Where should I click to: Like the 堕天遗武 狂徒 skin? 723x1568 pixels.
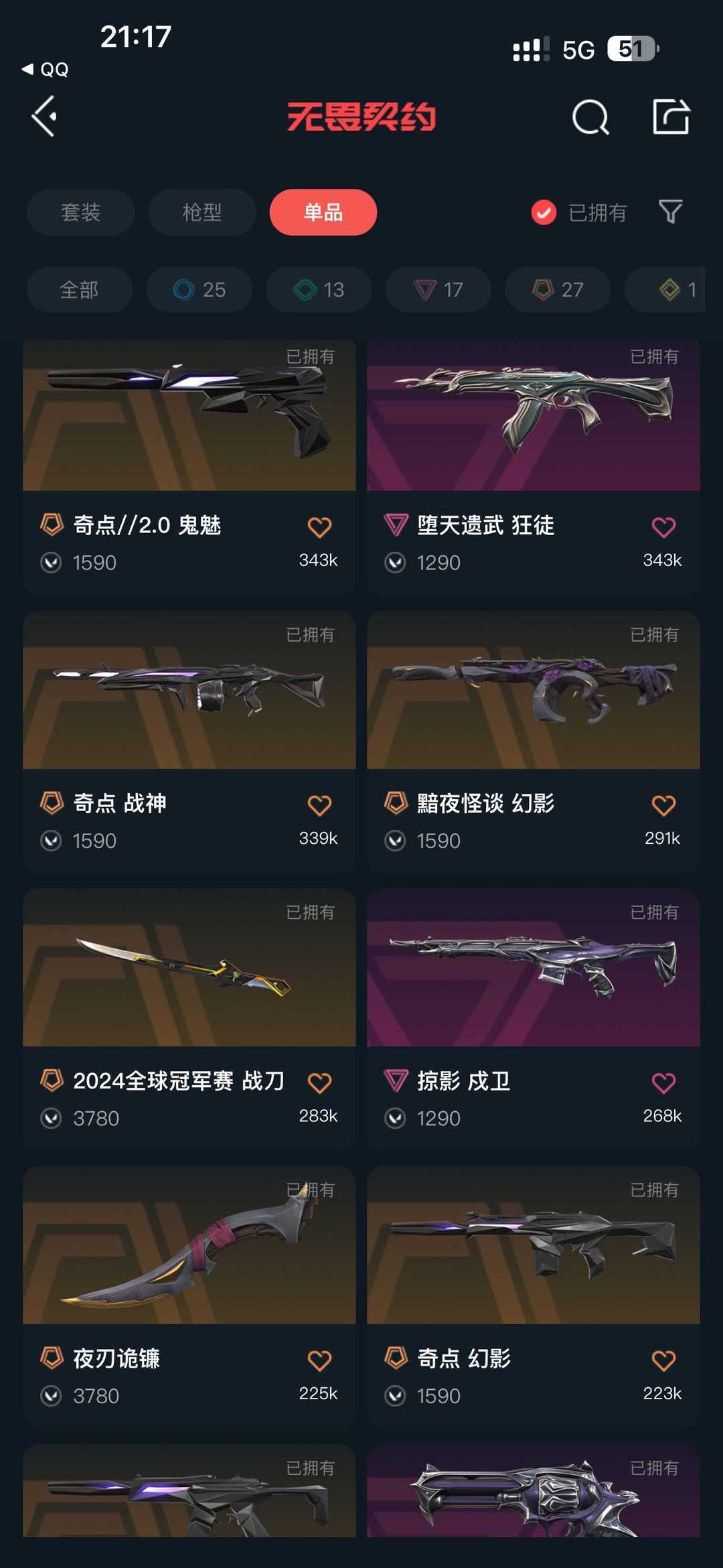click(663, 527)
